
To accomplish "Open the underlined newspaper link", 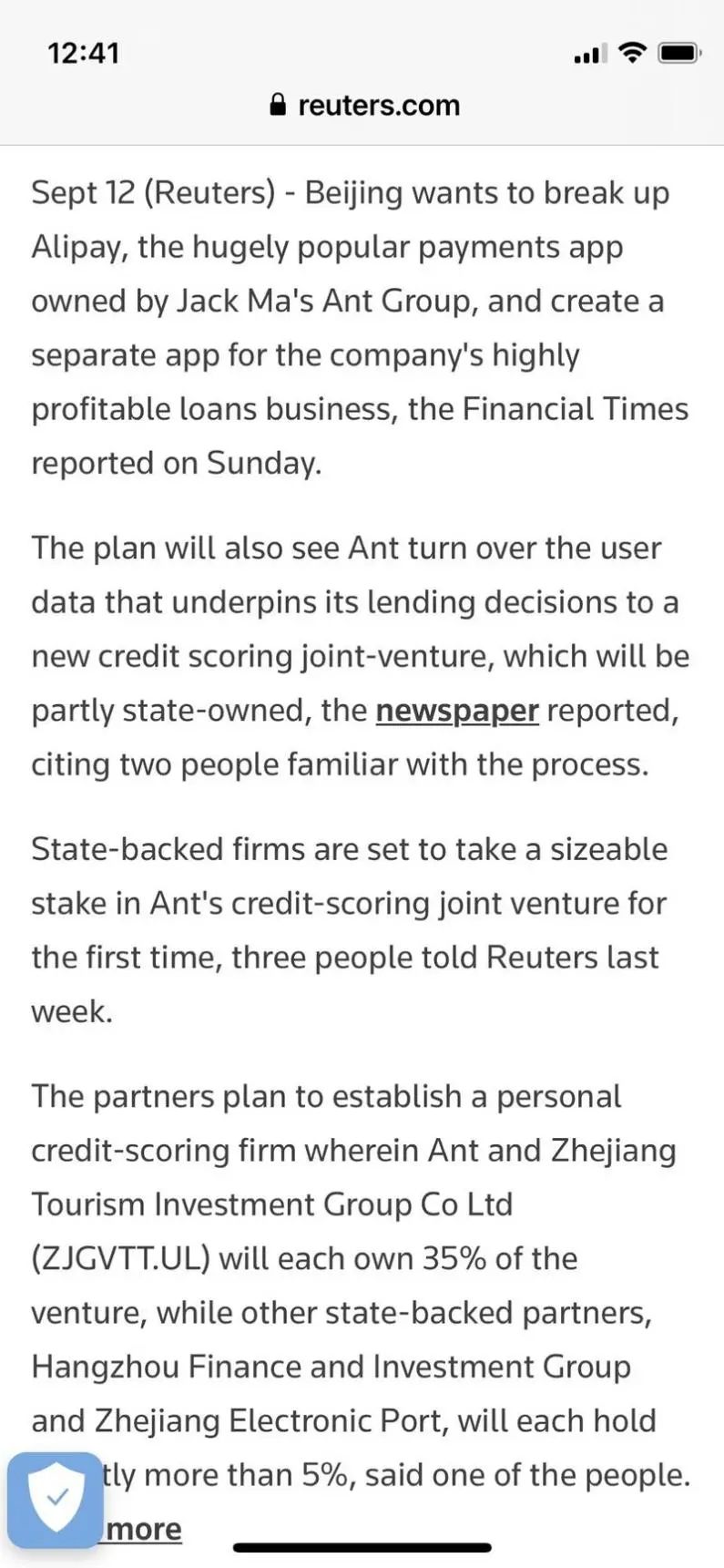I will (x=457, y=711).
